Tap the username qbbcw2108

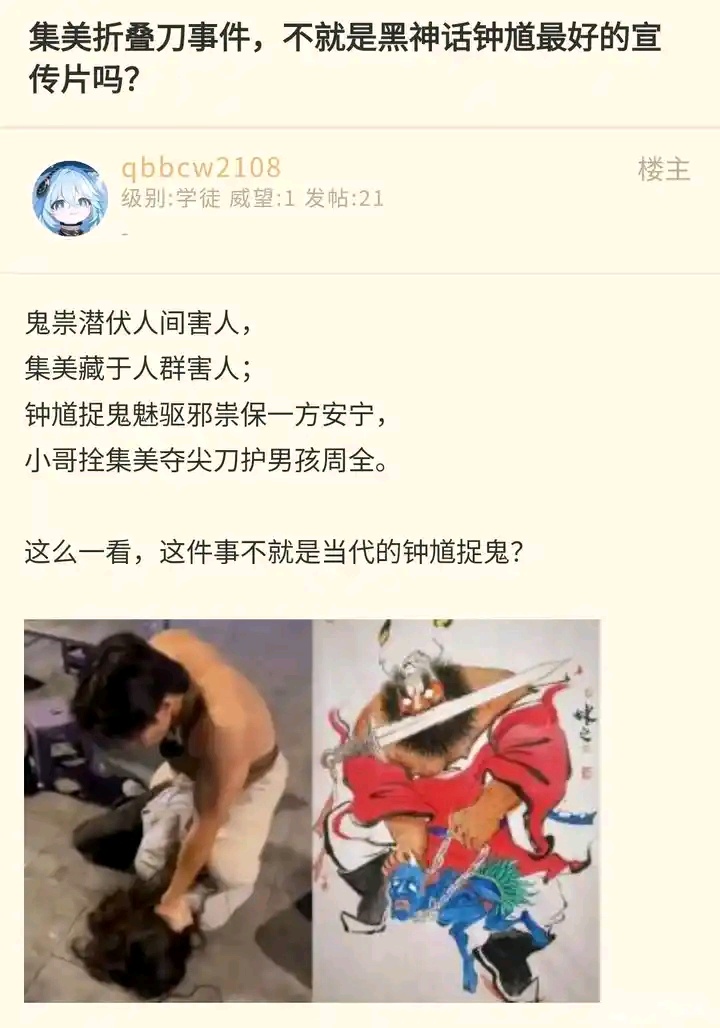click(200, 167)
